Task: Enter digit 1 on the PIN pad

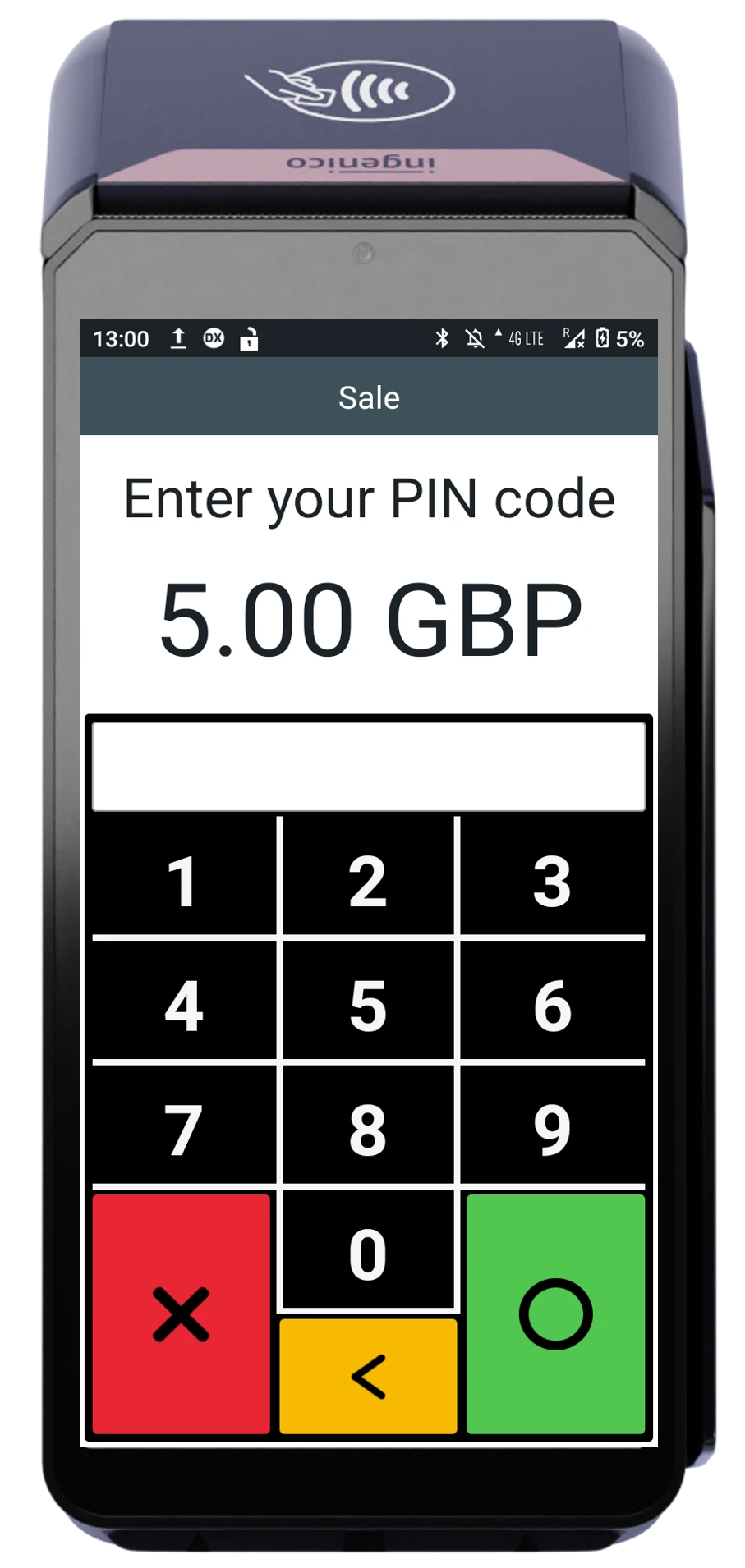Action: pyautogui.click(x=182, y=880)
